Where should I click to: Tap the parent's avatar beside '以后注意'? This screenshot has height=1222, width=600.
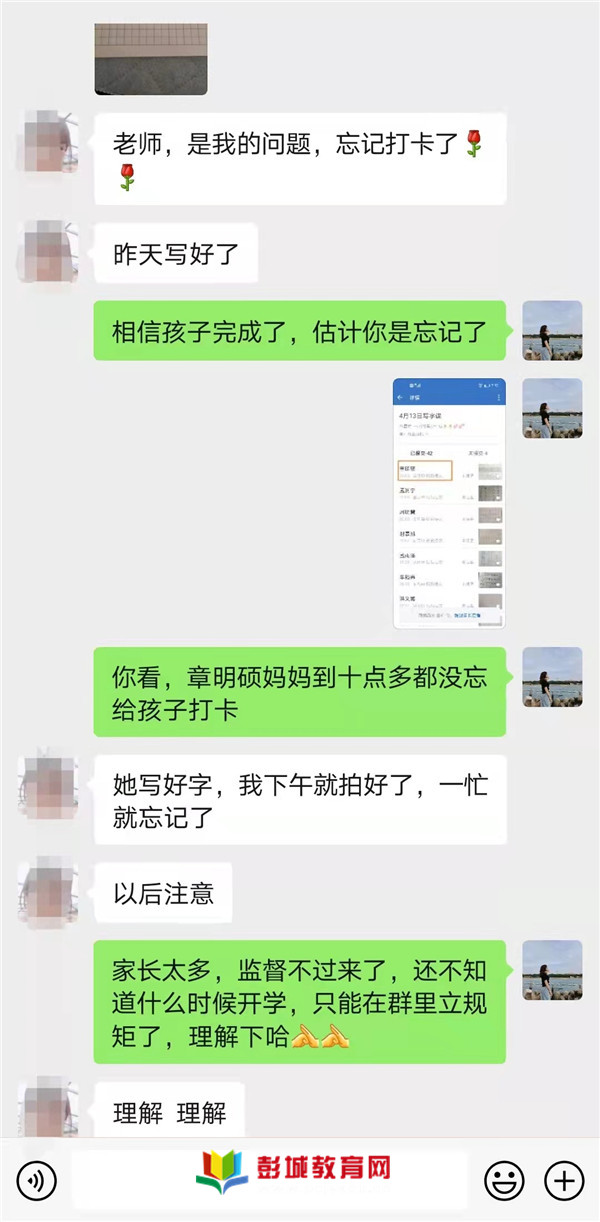(48, 892)
